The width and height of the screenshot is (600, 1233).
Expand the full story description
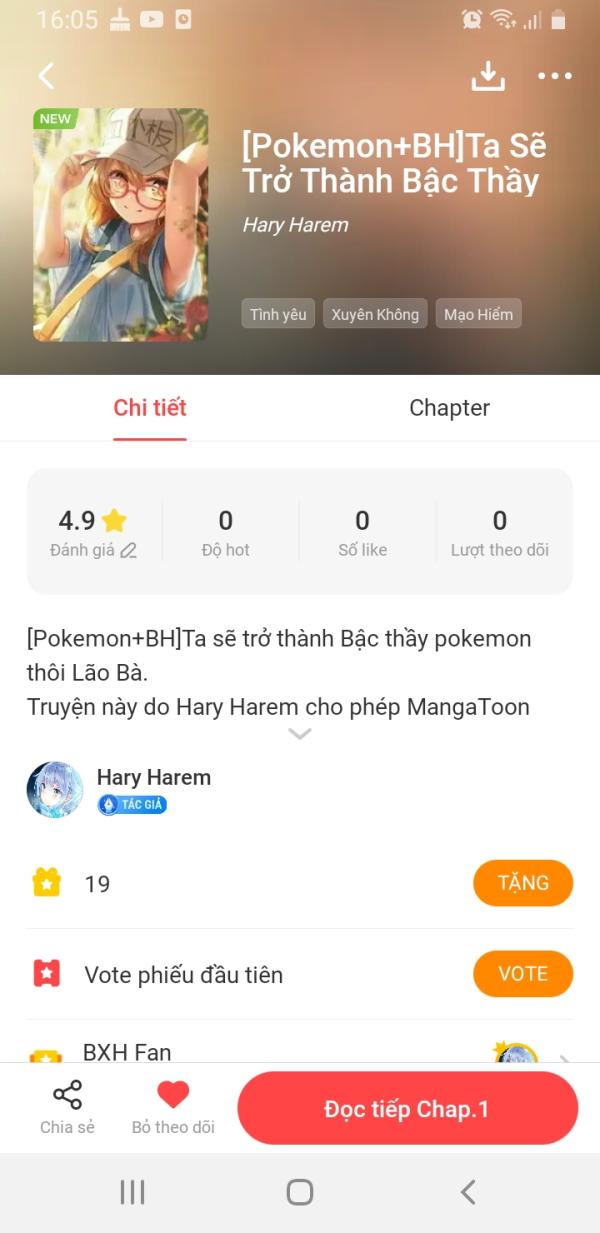[299, 734]
